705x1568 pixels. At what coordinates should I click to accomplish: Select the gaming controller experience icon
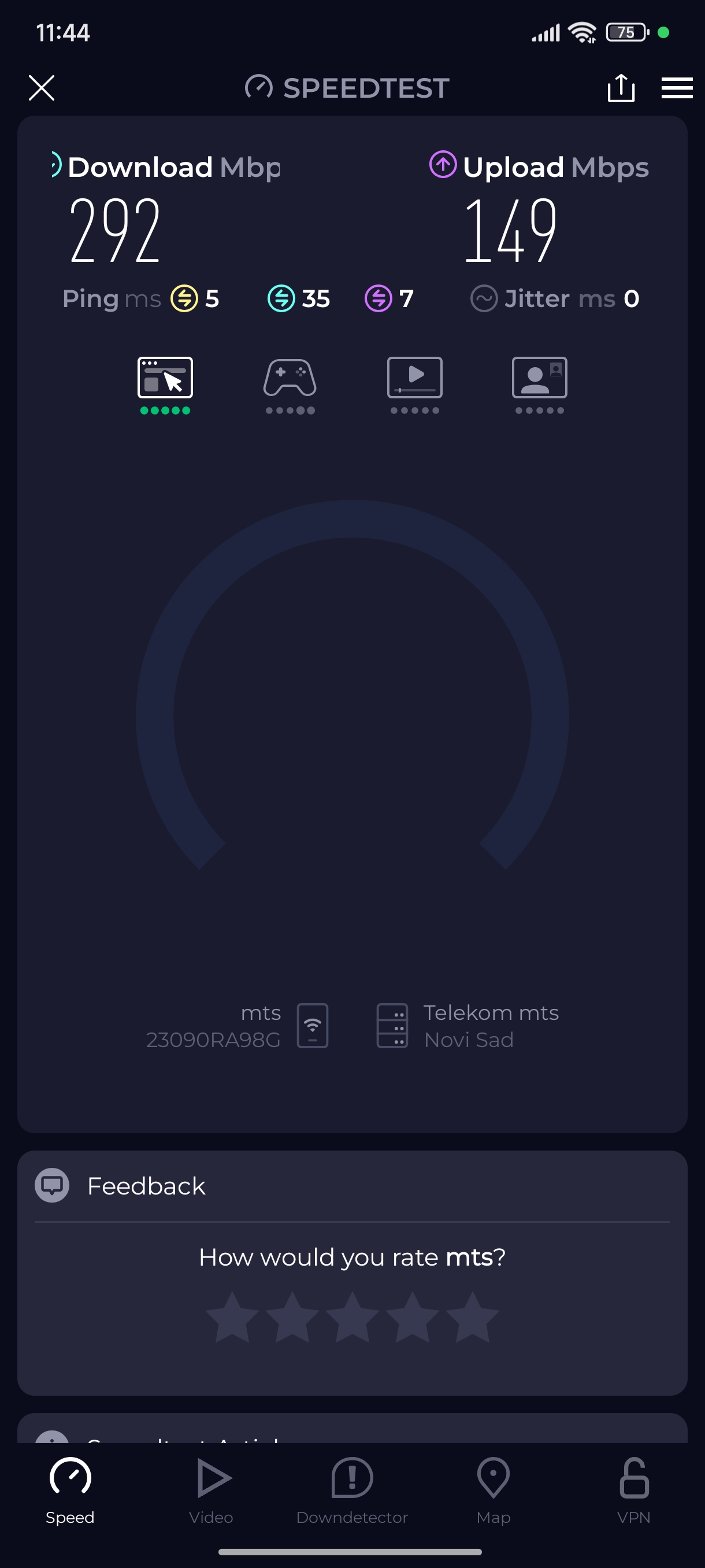[290, 379]
